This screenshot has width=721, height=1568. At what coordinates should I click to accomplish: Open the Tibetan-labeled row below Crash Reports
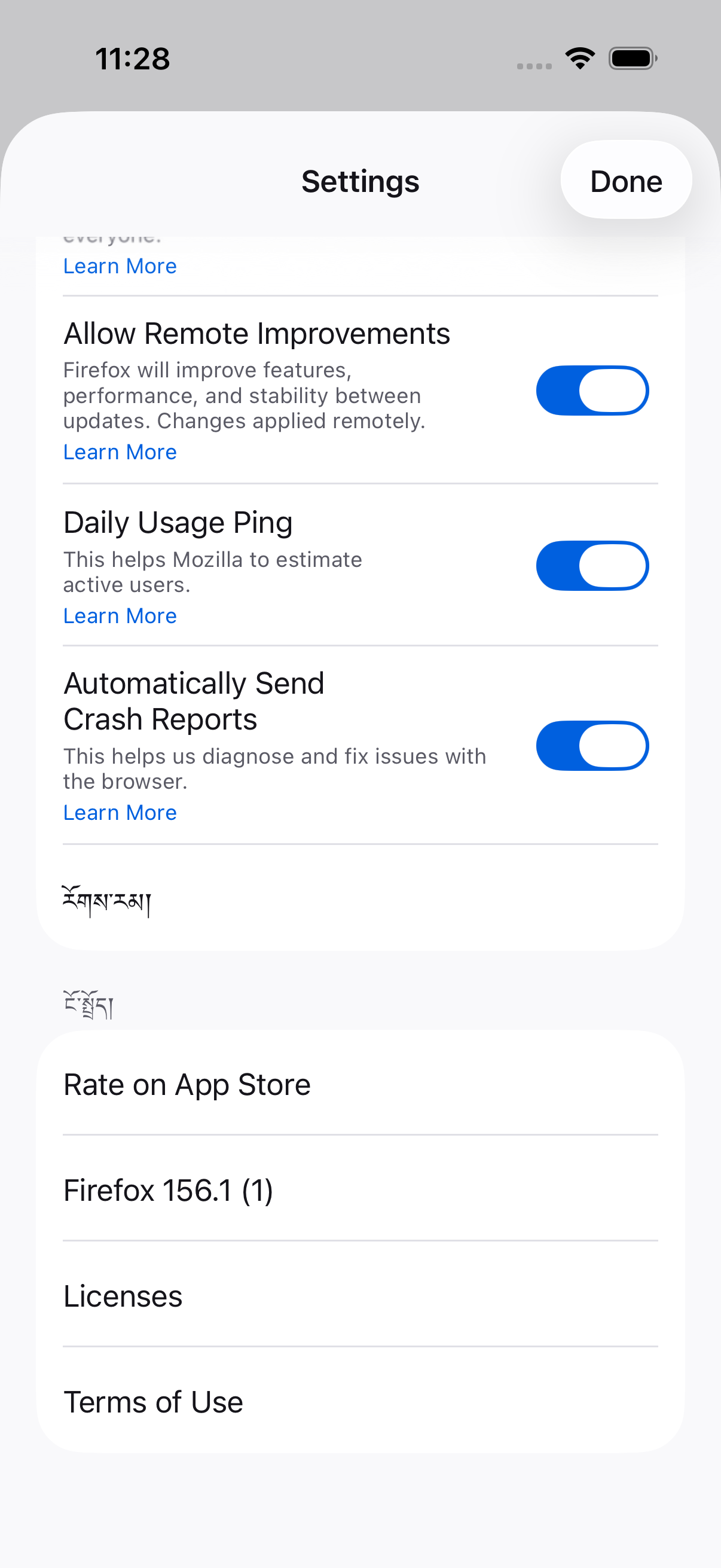click(x=360, y=898)
